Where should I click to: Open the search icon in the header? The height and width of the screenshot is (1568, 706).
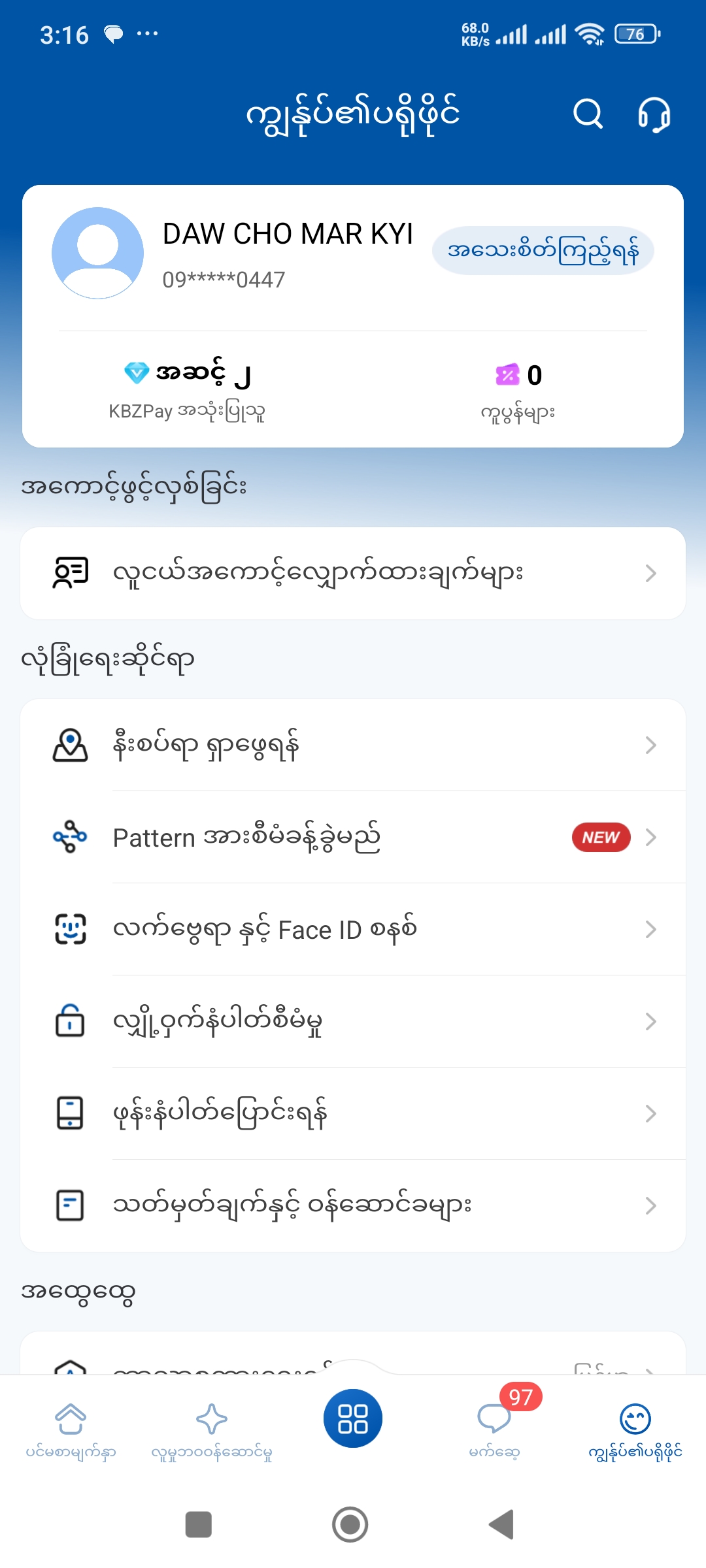[588, 114]
